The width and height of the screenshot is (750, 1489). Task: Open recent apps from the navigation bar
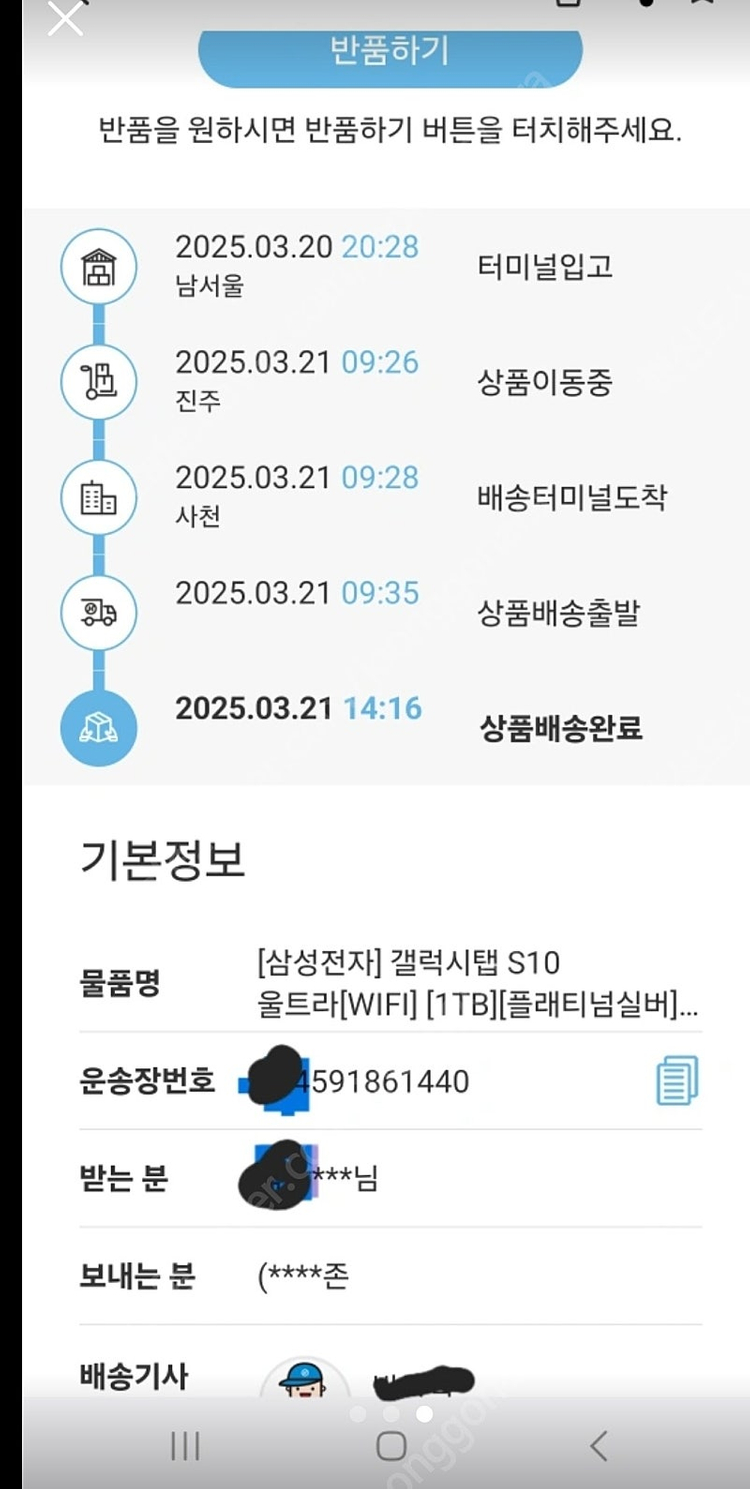click(185, 1446)
